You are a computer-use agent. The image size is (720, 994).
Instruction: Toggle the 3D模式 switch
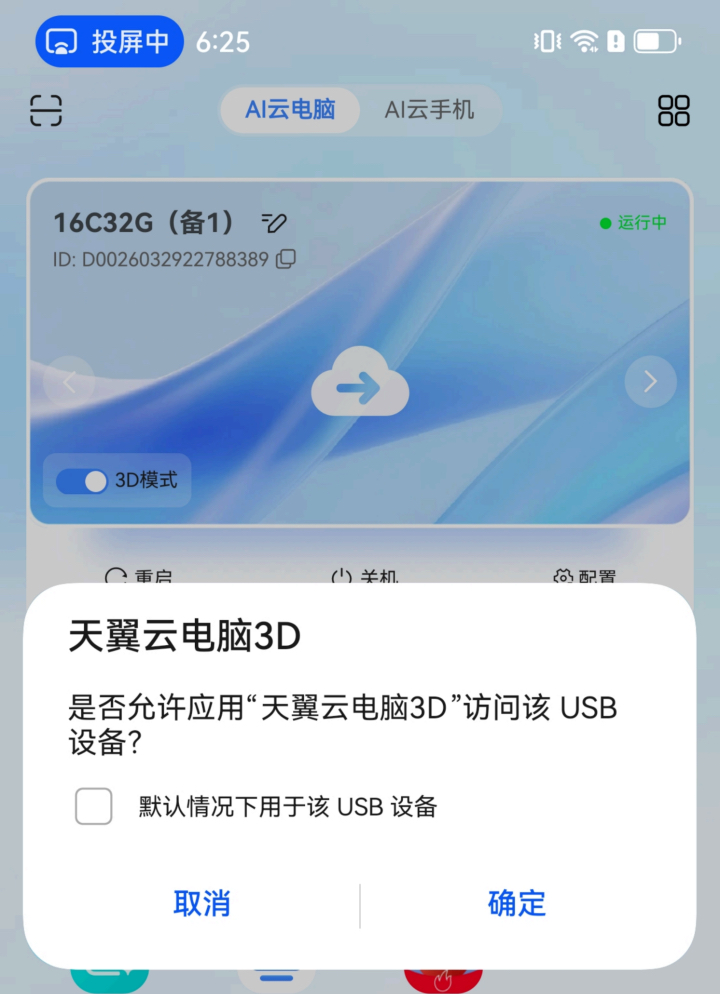[x=82, y=481]
